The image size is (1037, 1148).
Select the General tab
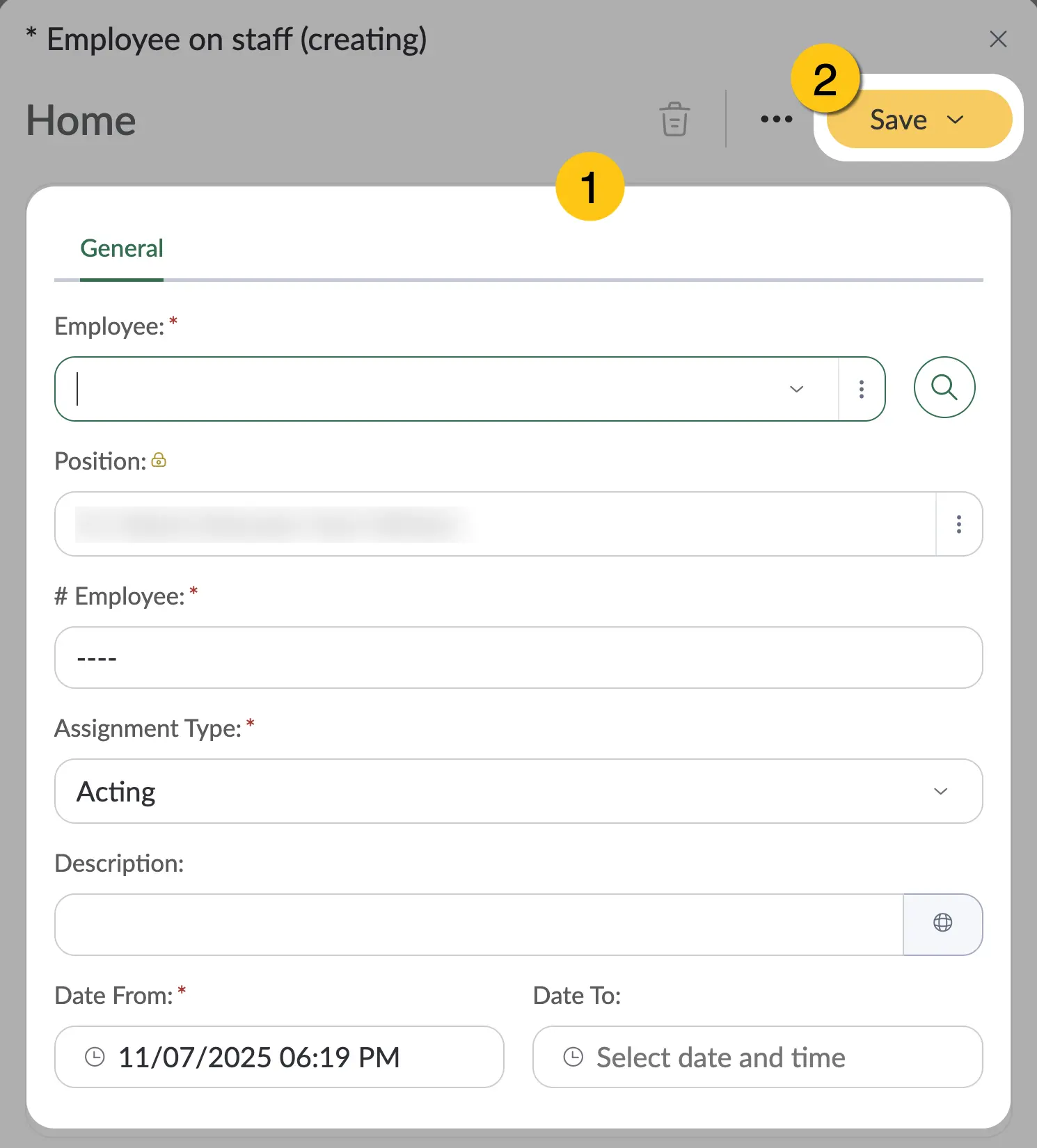(122, 248)
